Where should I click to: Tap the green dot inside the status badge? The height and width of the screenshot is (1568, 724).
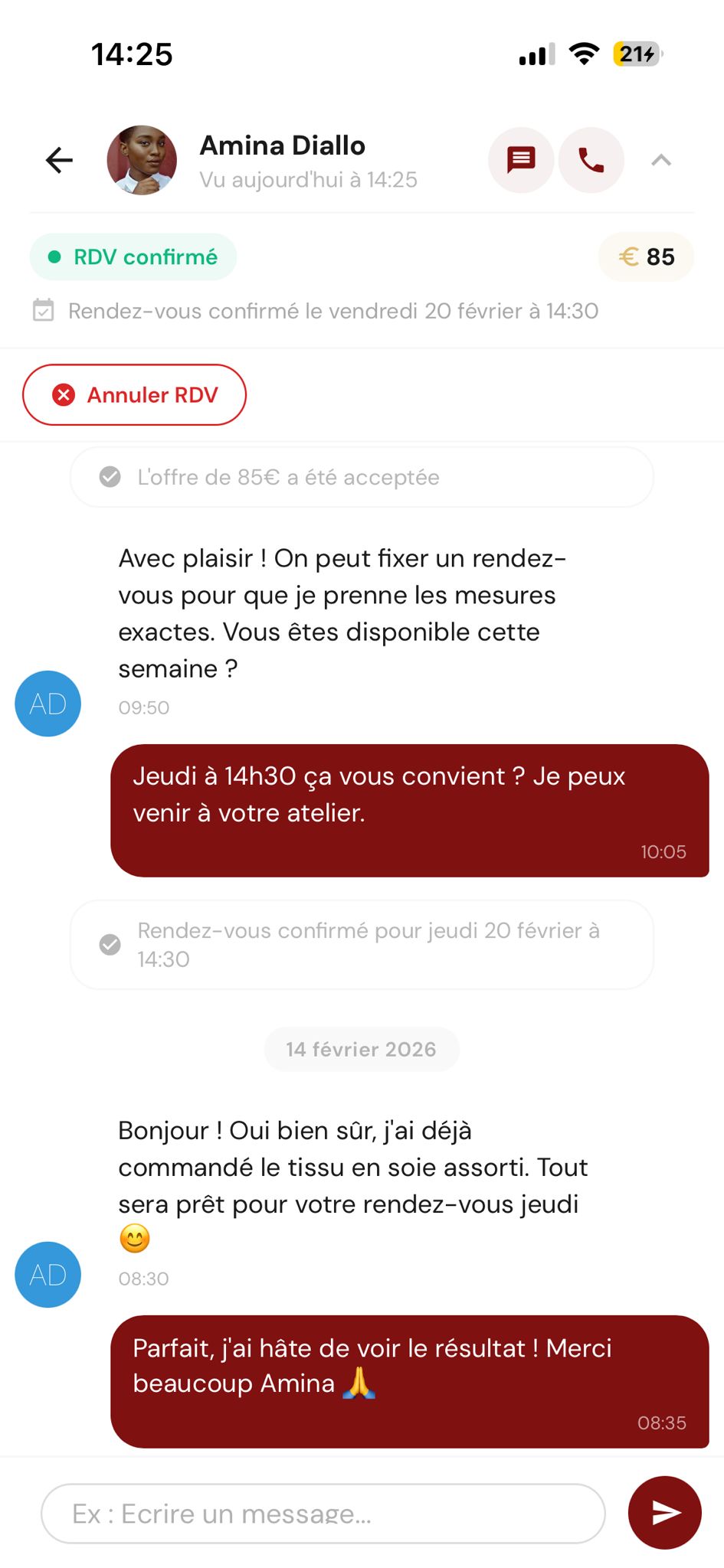coord(52,256)
